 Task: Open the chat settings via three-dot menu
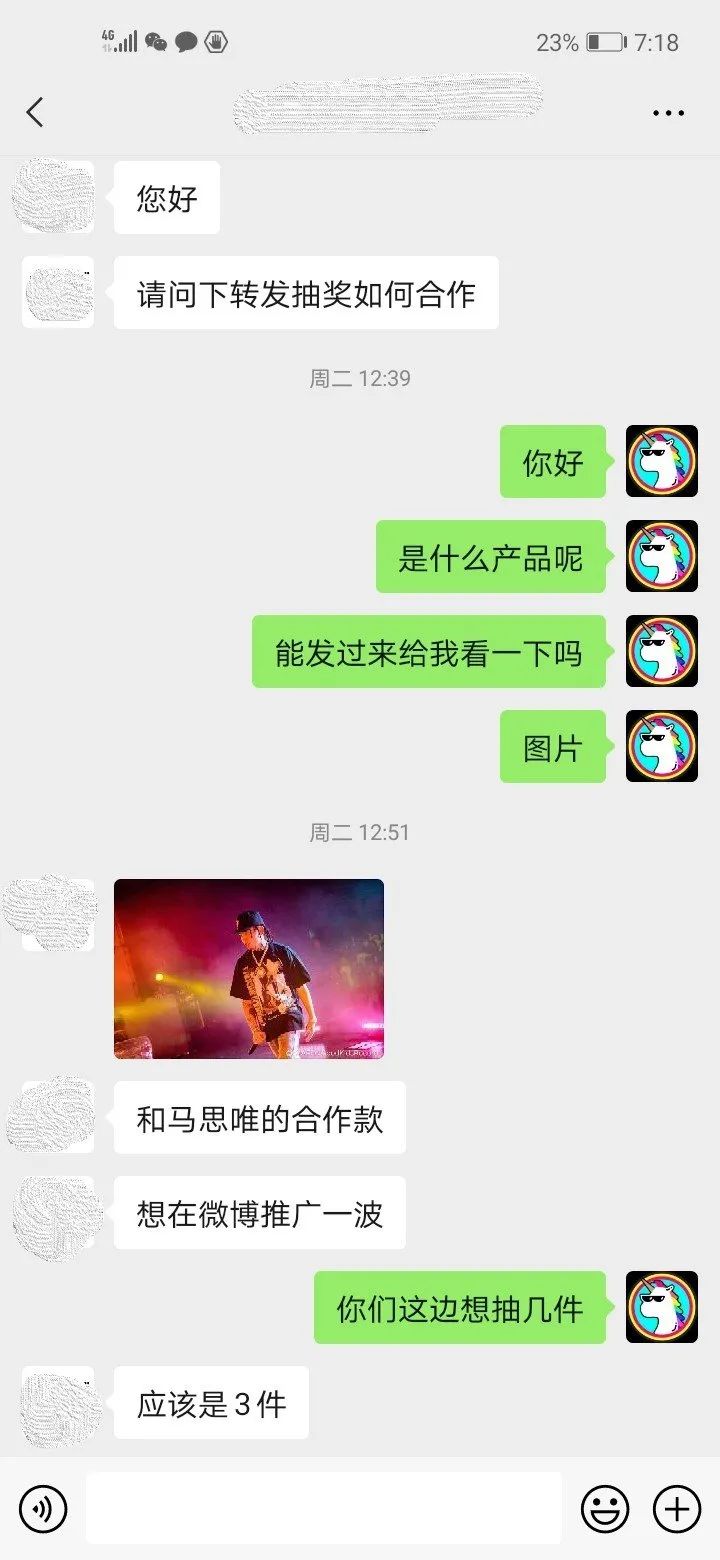(666, 112)
